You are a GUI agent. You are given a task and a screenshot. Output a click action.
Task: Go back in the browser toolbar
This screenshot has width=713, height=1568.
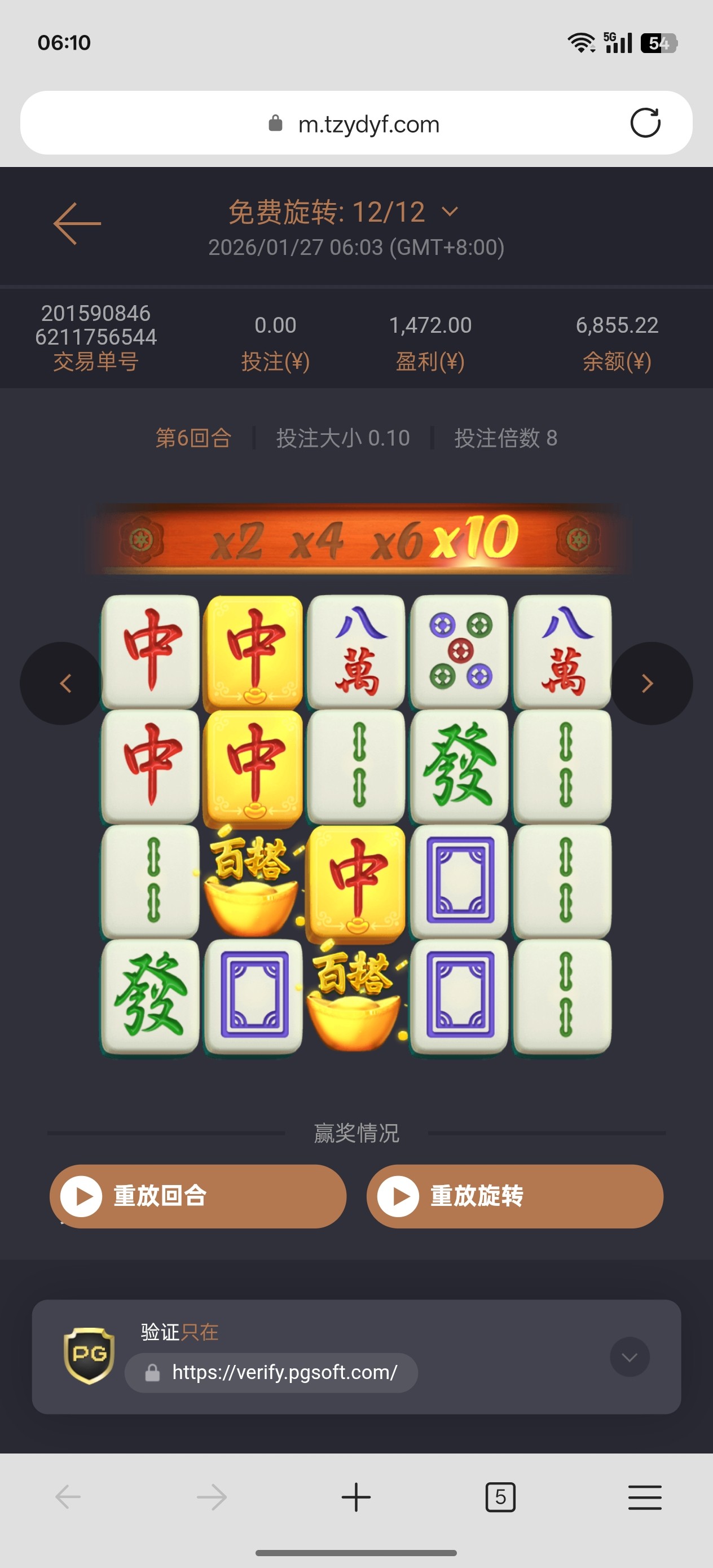(68, 1497)
